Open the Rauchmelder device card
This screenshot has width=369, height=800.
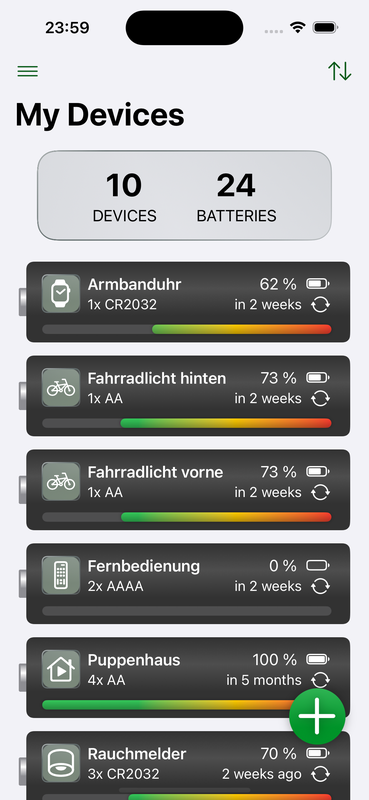188,765
